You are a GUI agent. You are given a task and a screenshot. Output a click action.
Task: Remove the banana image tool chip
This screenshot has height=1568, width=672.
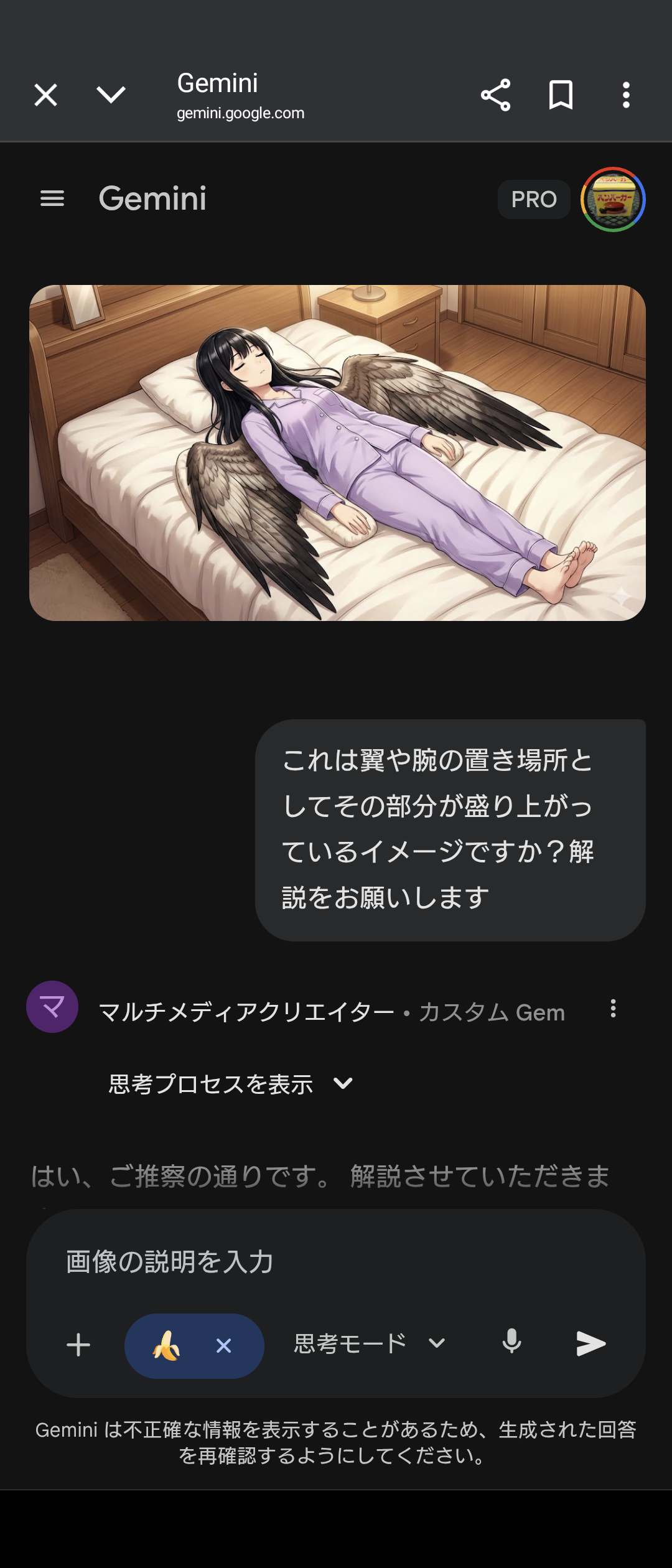[x=224, y=1346]
